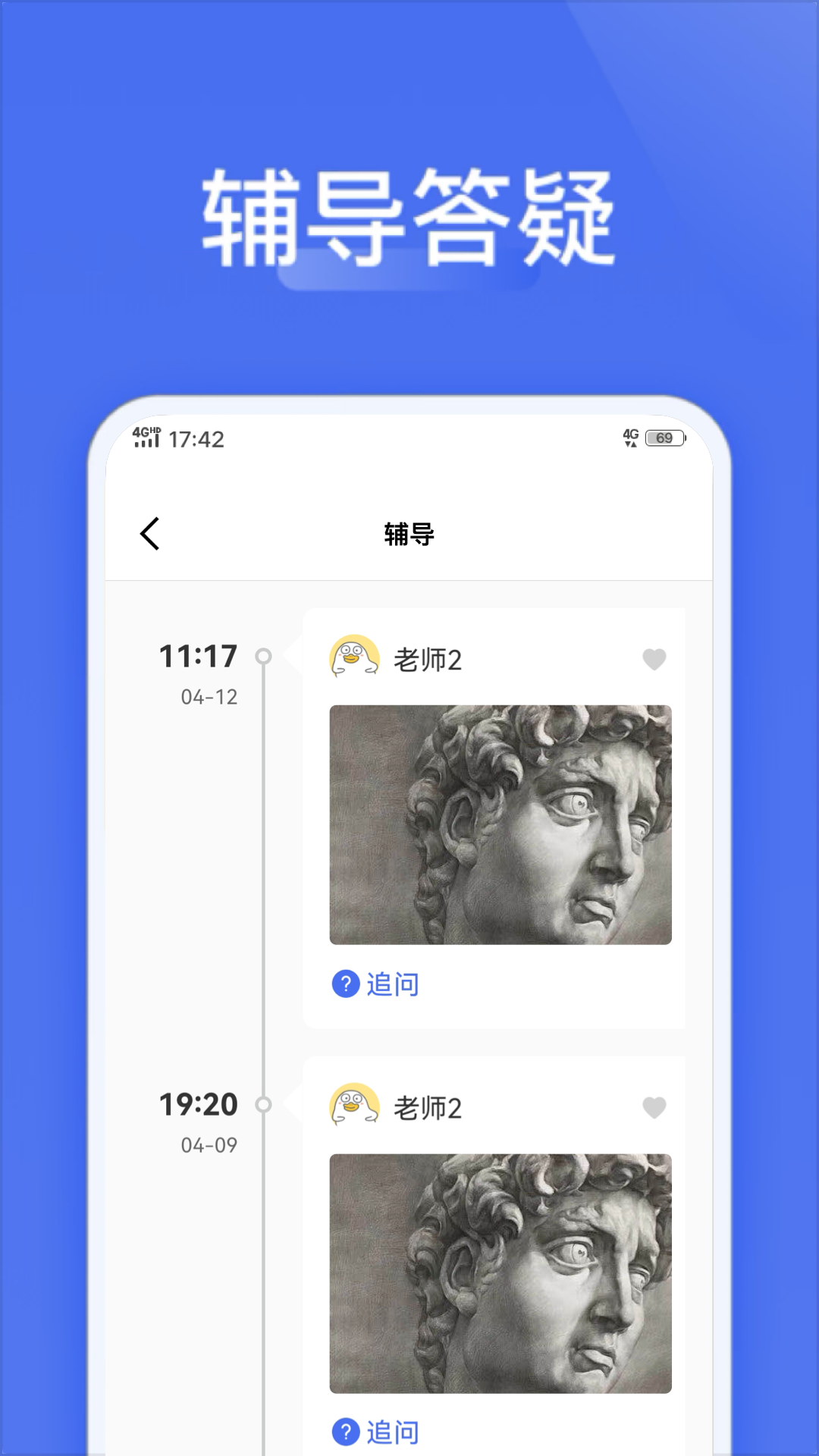Click the question mark icon beside the first 追问

pos(345,984)
